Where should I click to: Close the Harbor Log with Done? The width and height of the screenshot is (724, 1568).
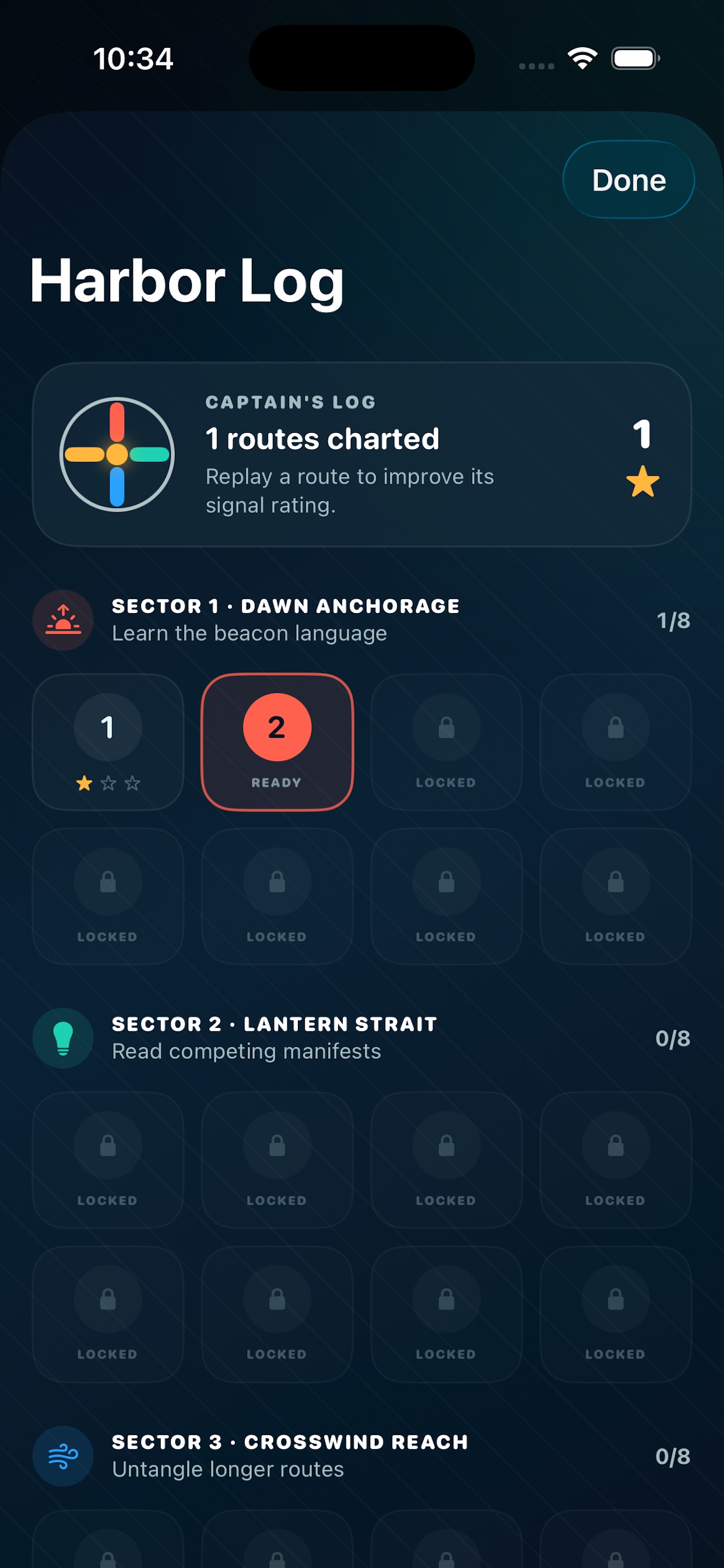tap(628, 180)
